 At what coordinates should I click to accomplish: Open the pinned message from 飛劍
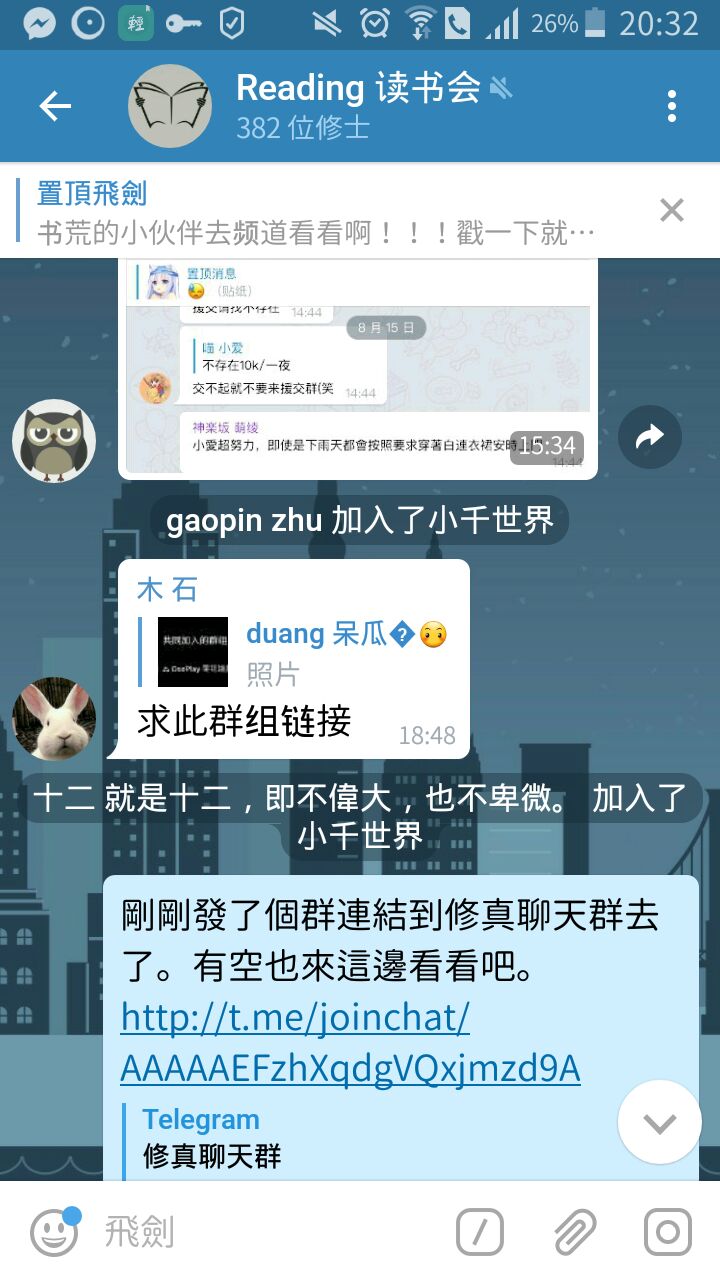[x=320, y=213]
